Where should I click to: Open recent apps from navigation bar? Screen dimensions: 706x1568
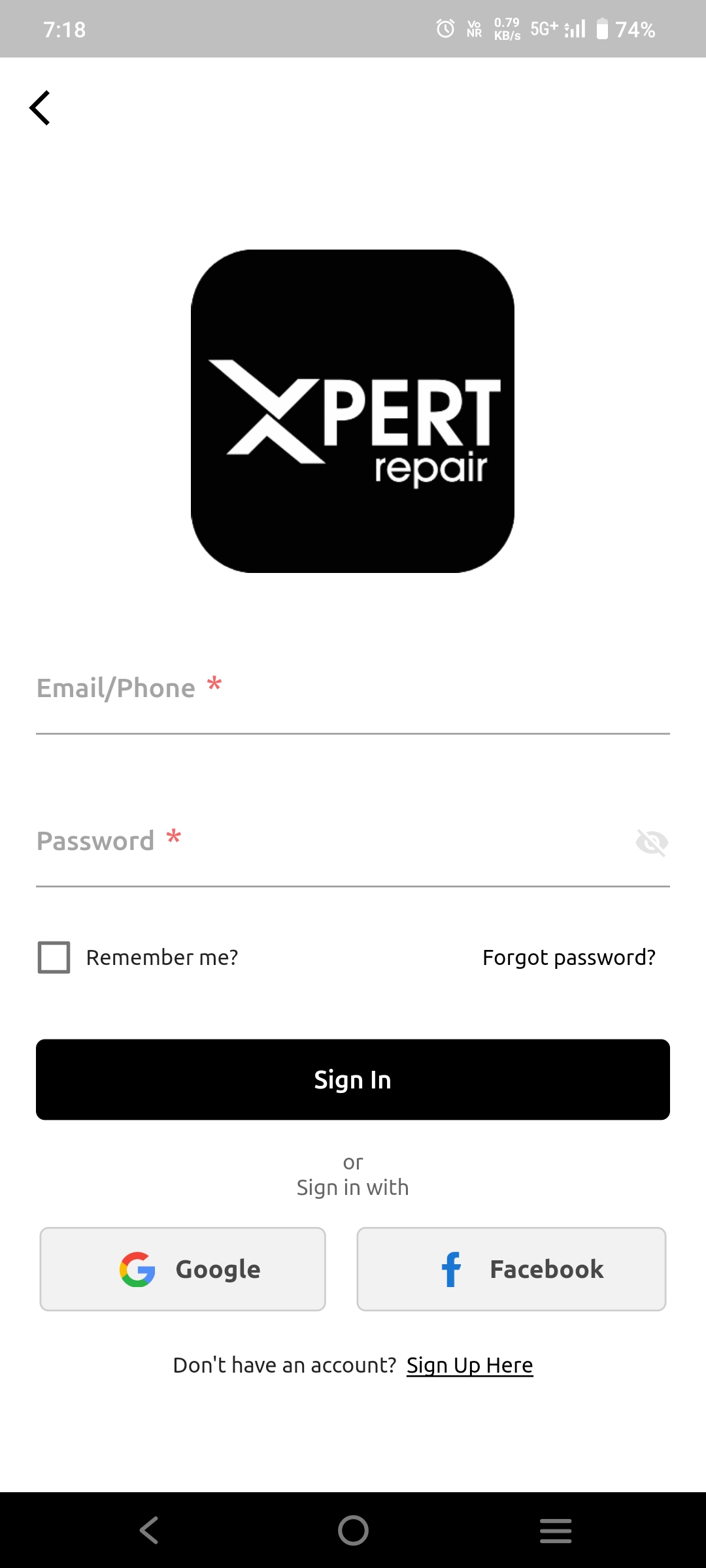click(x=556, y=1530)
